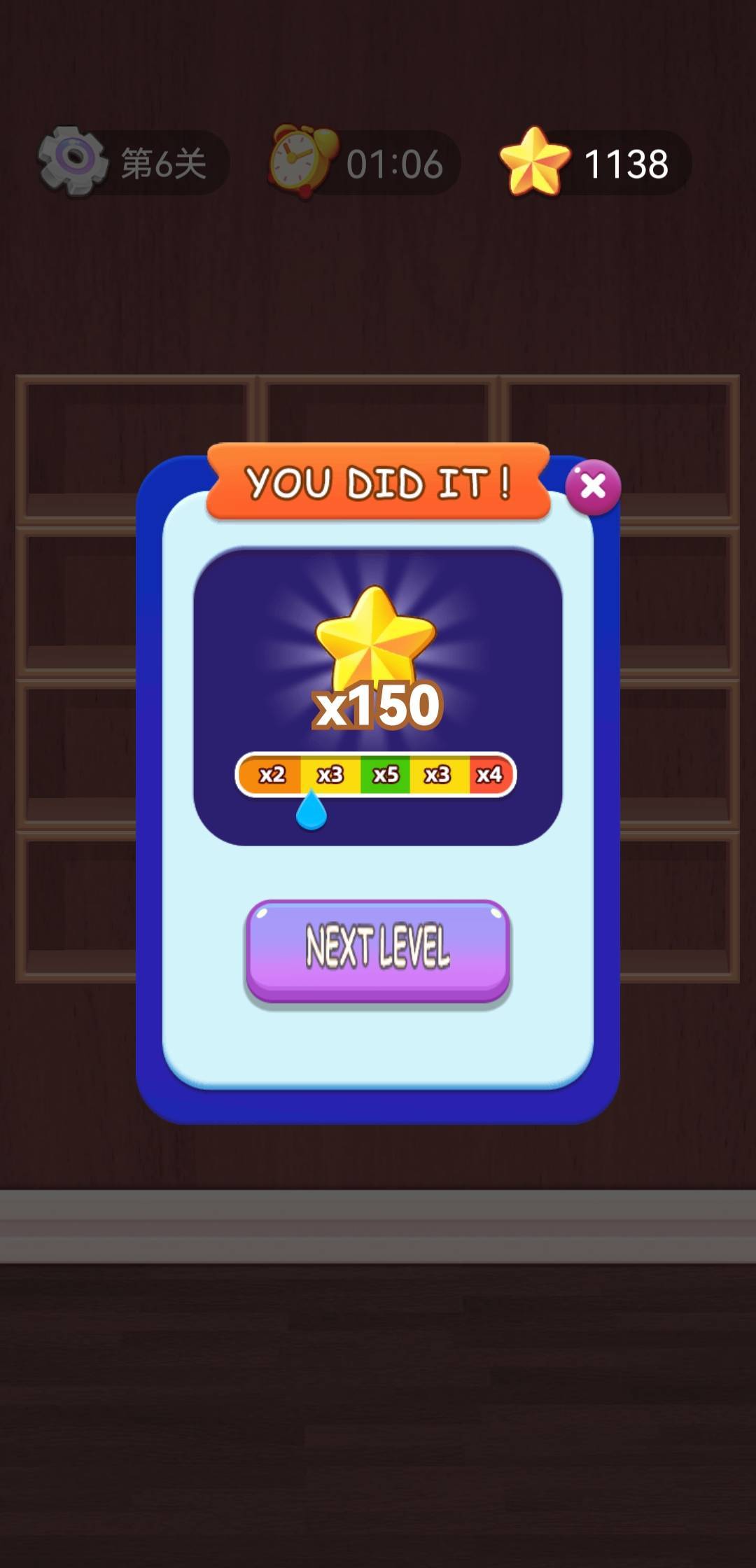Open the settings gear icon
Screen dimensions: 756x1568
point(73,161)
